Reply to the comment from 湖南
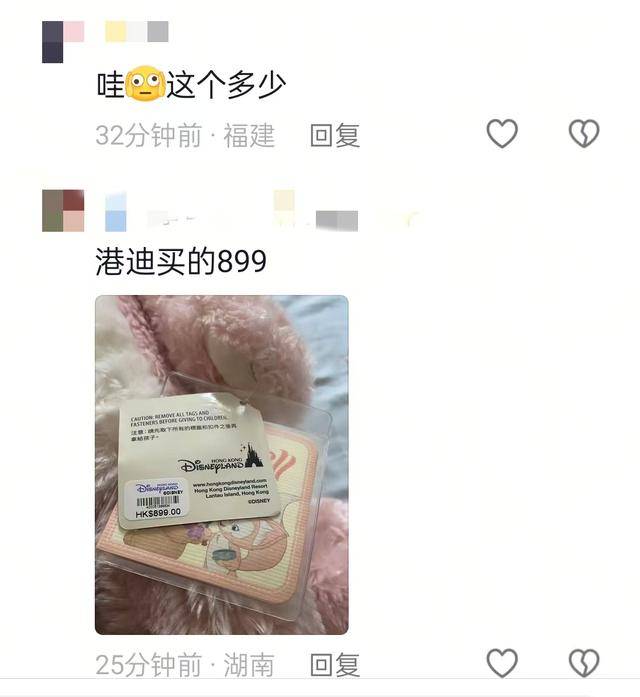 click(x=334, y=664)
